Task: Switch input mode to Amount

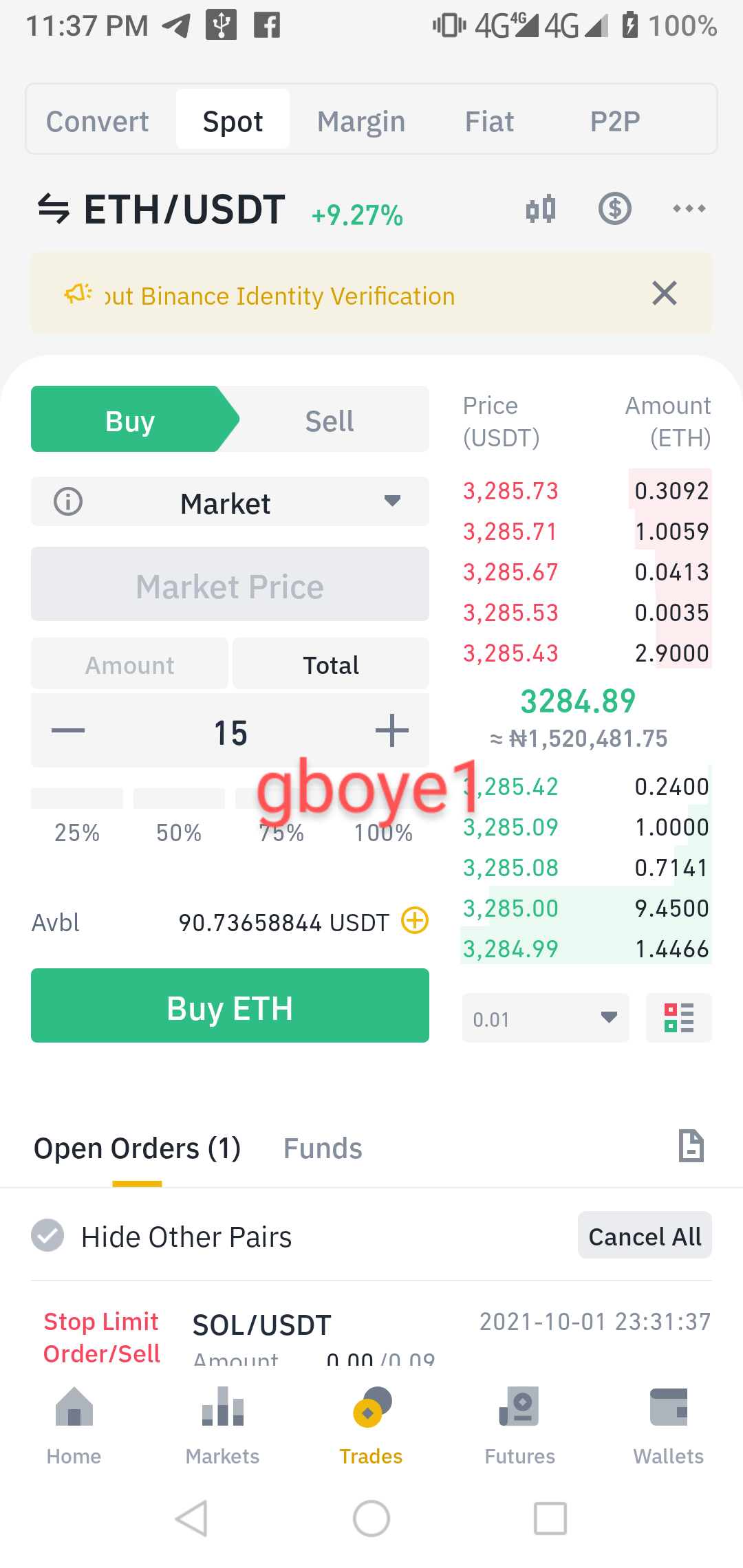Action: tap(129, 664)
